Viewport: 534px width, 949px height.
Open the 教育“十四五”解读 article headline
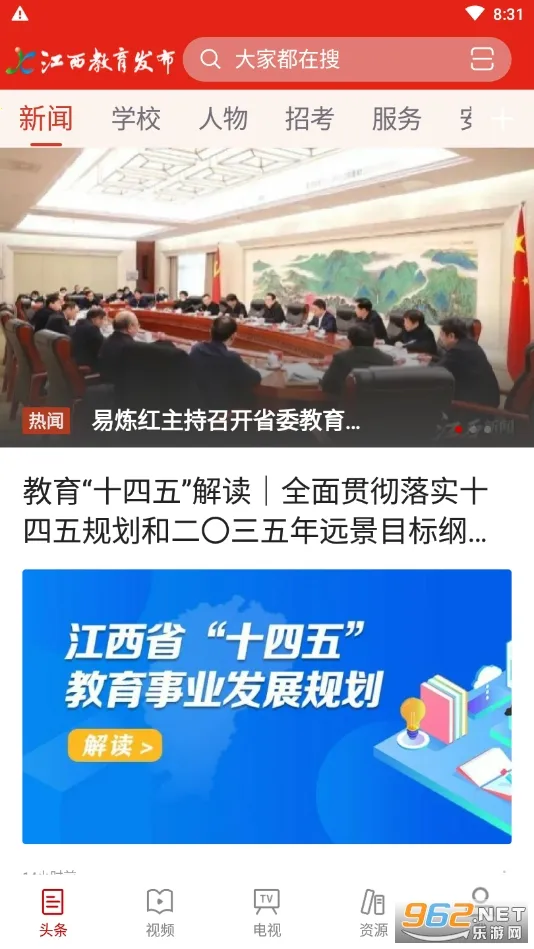tap(255, 511)
